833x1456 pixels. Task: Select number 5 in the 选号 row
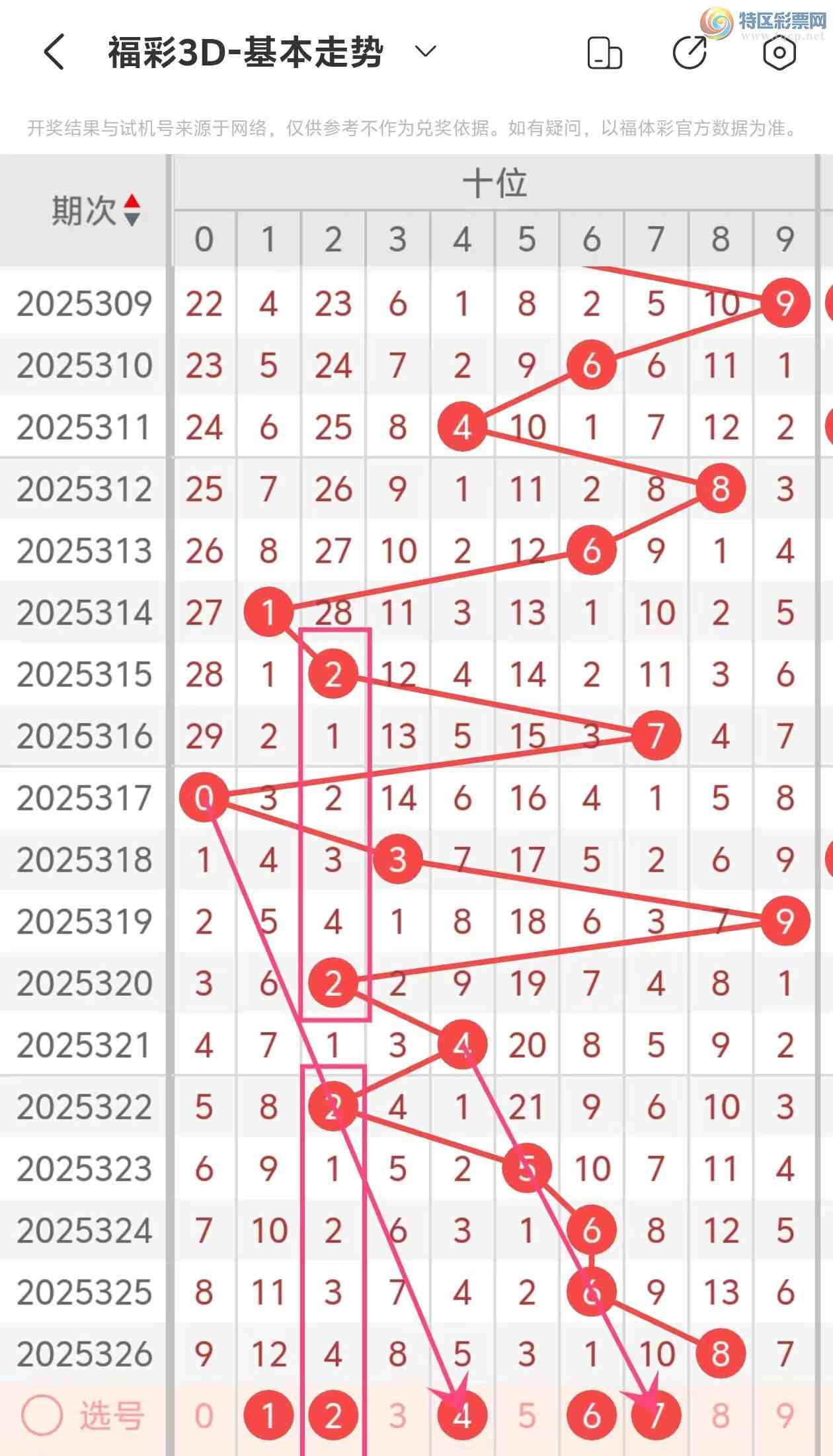click(527, 1416)
